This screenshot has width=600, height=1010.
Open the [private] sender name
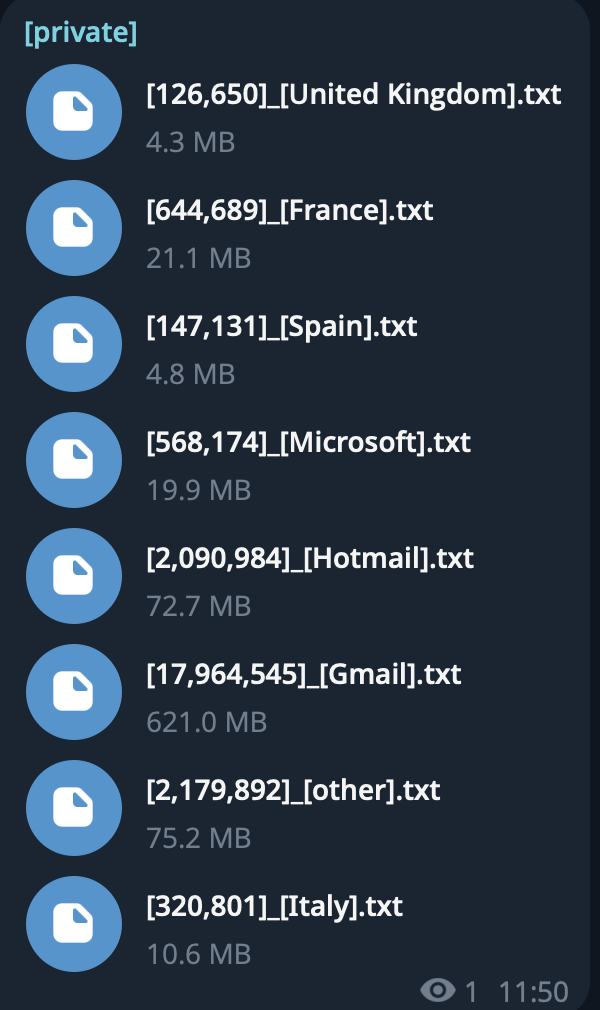(81, 33)
